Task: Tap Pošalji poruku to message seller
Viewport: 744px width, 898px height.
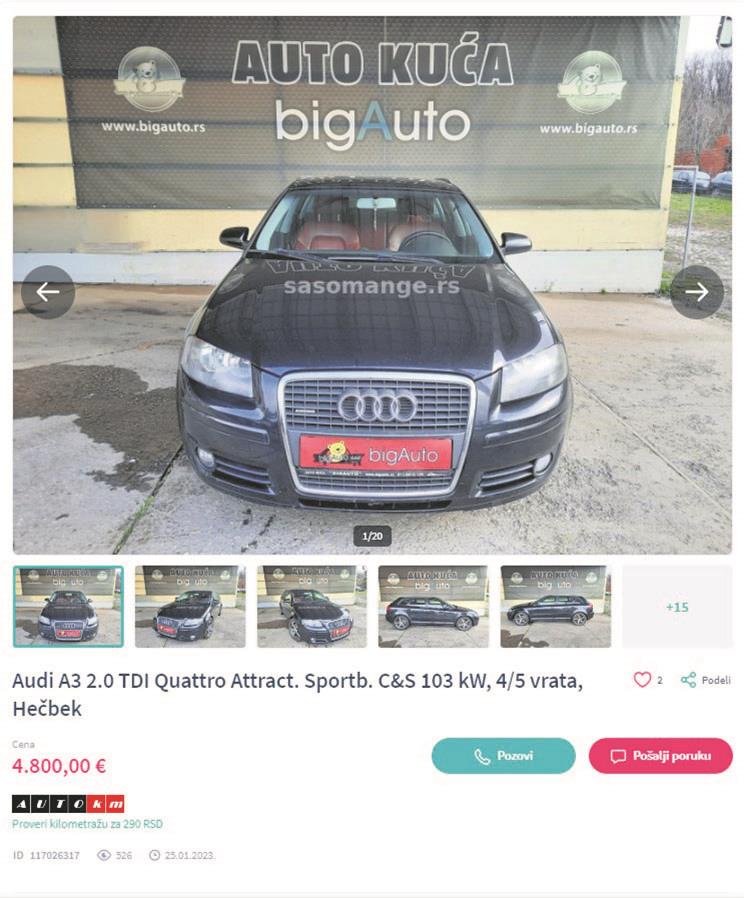Action: [660, 756]
